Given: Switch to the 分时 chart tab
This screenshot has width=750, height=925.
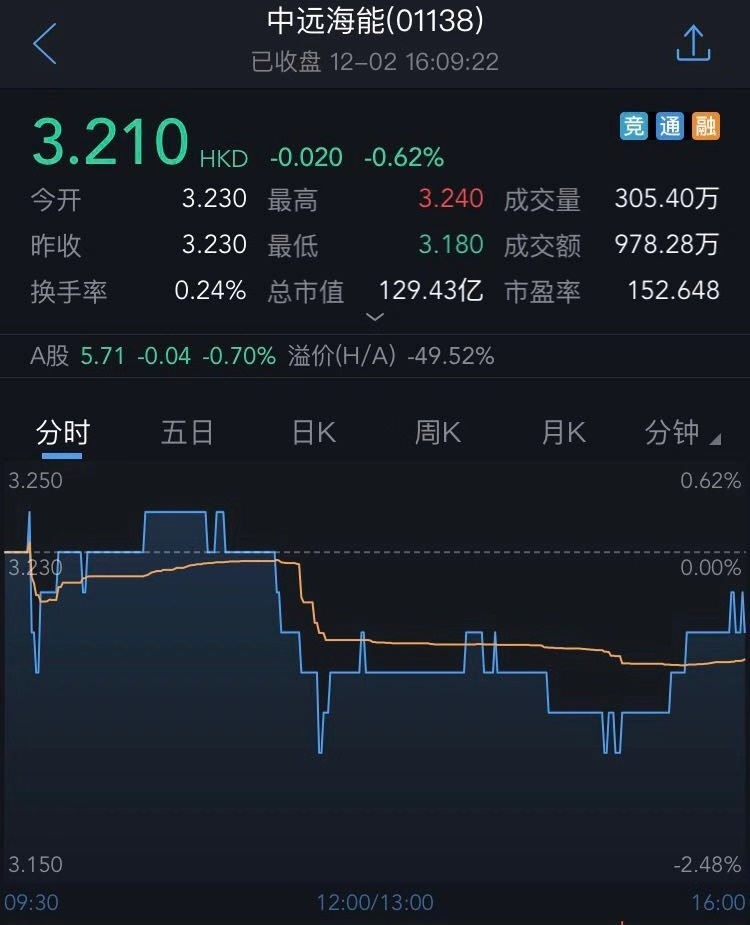Looking at the screenshot, I should coord(63,433).
